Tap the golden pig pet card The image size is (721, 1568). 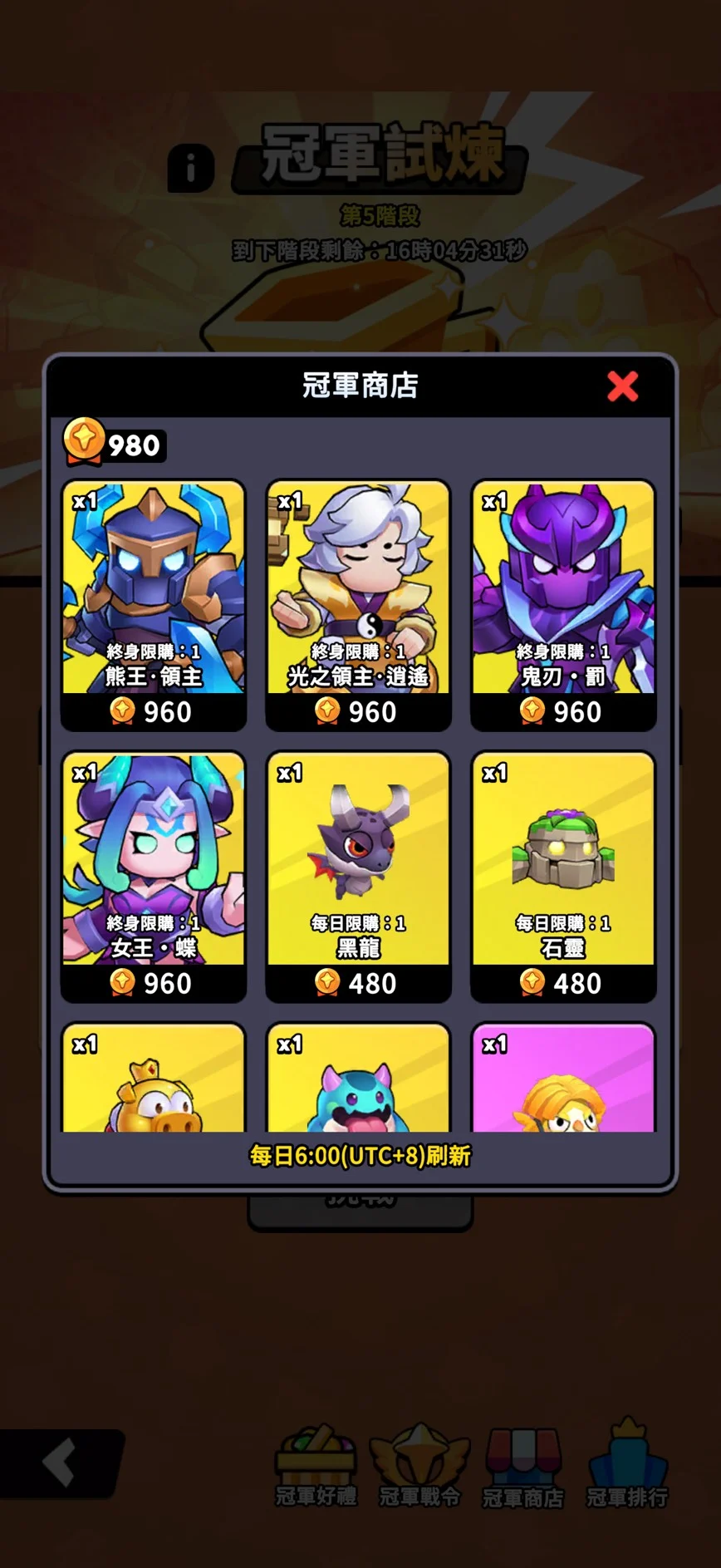tap(154, 1082)
